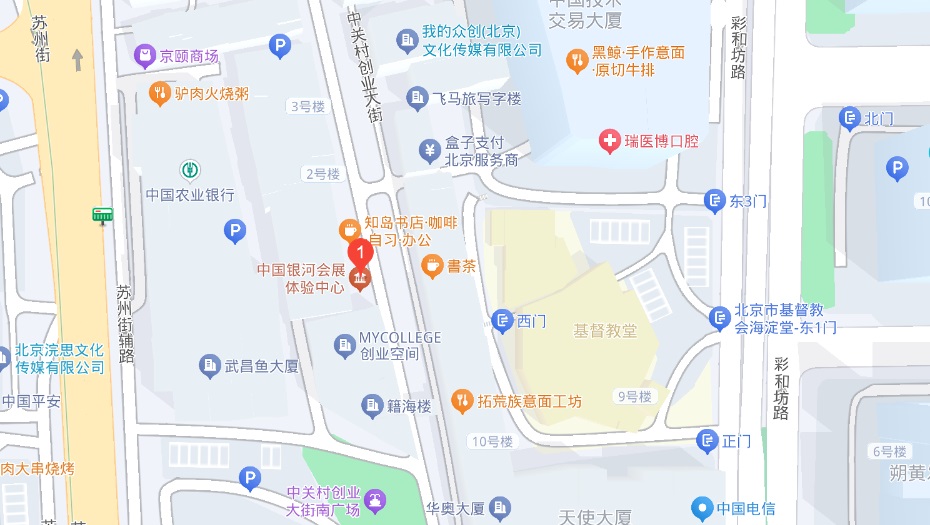This screenshot has width=930, height=525.
Task: Select the 中国电信 marker
Action: point(702,508)
